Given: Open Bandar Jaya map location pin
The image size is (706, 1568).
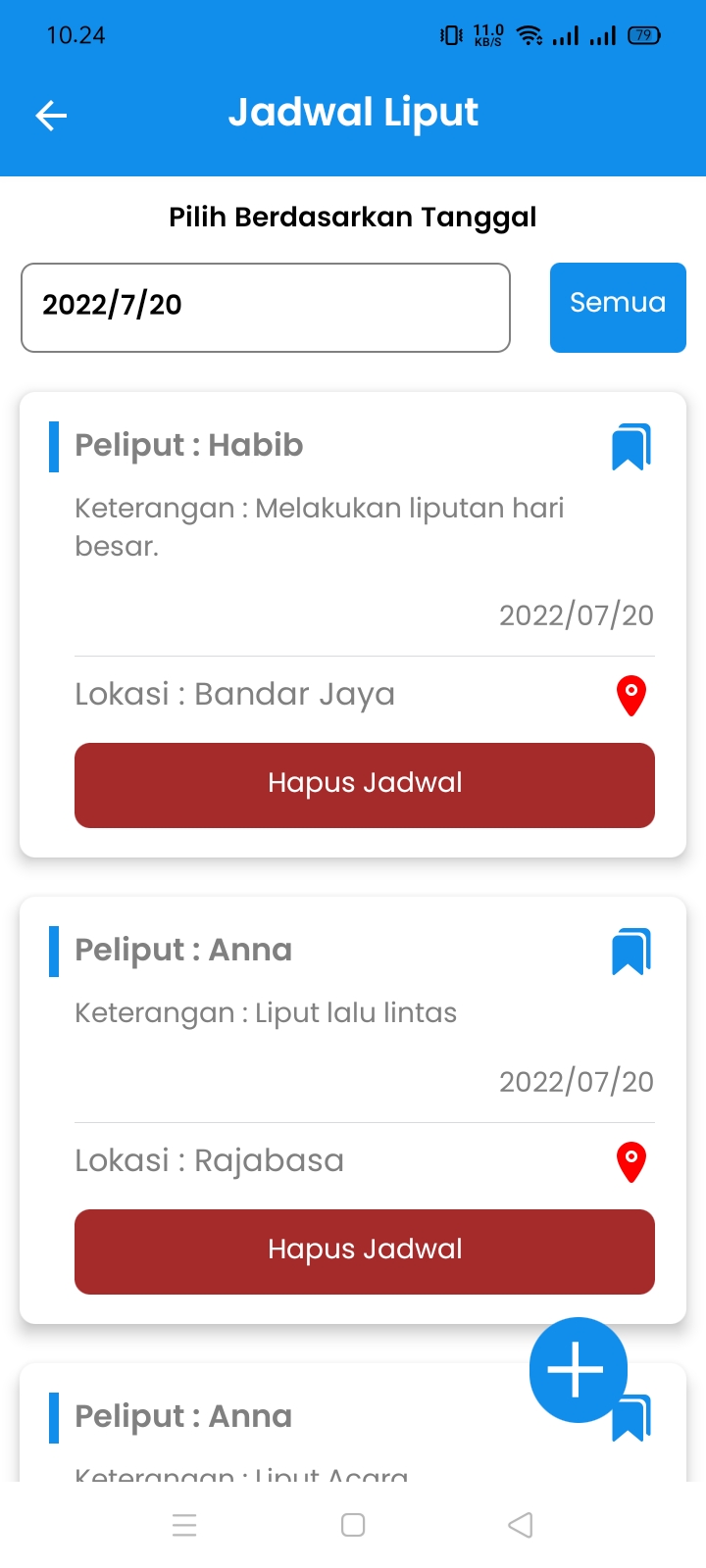Looking at the screenshot, I should tap(631, 696).
